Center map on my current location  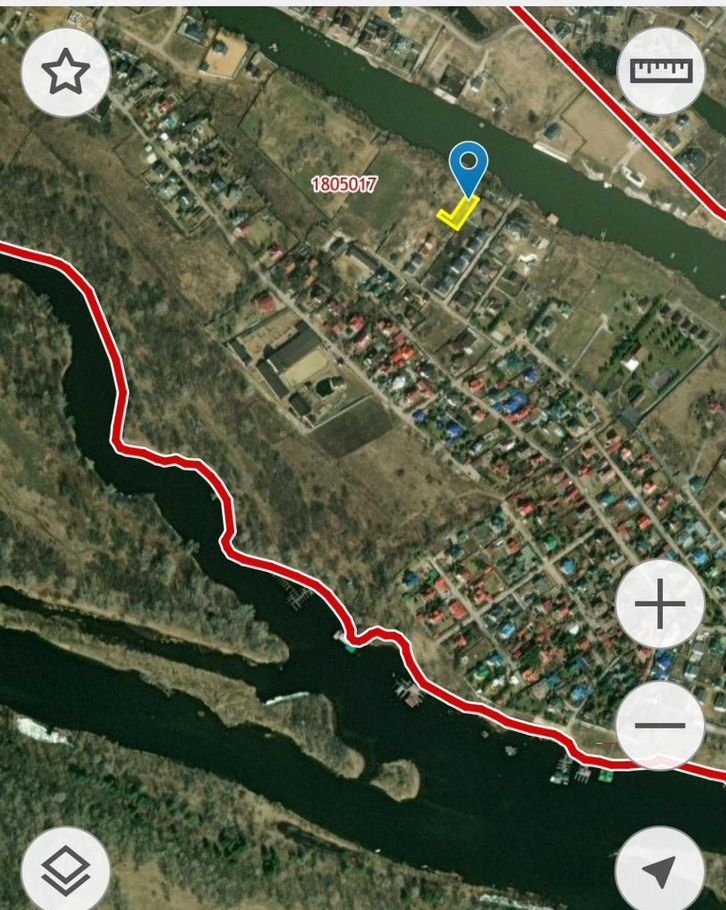pyautogui.click(x=660, y=869)
